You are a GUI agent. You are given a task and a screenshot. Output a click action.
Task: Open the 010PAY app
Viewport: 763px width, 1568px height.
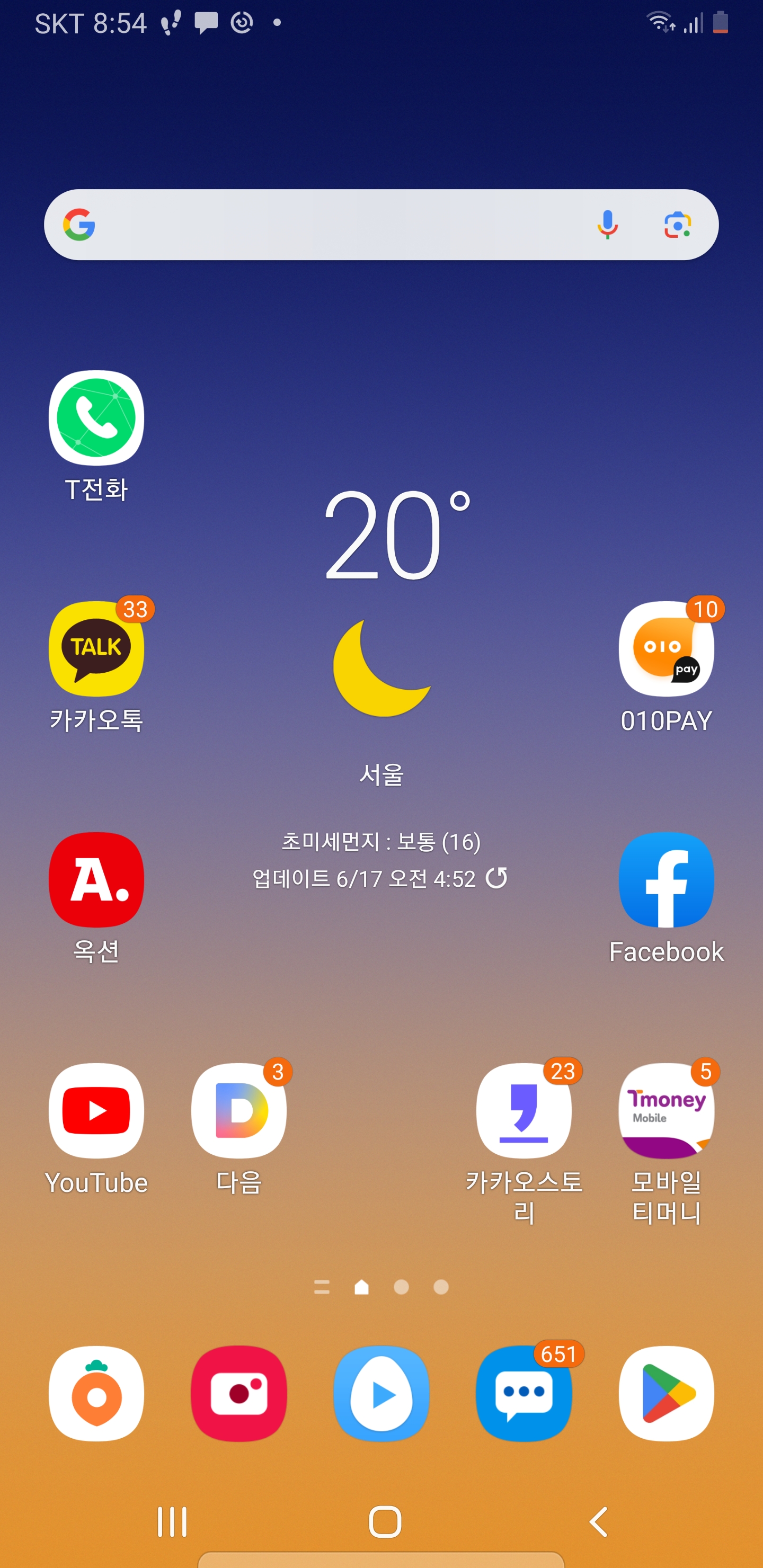click(x=666, y=649)
